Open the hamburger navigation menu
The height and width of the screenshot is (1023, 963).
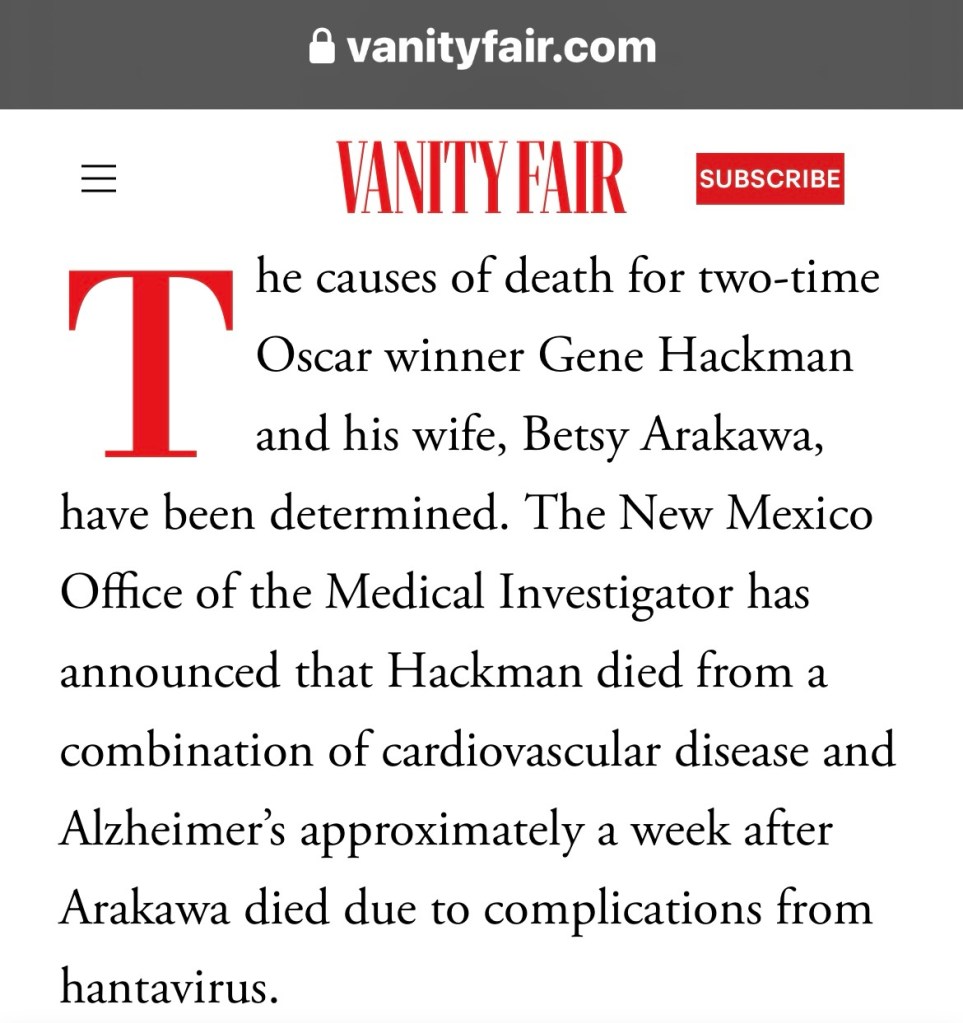coord(98,179)
